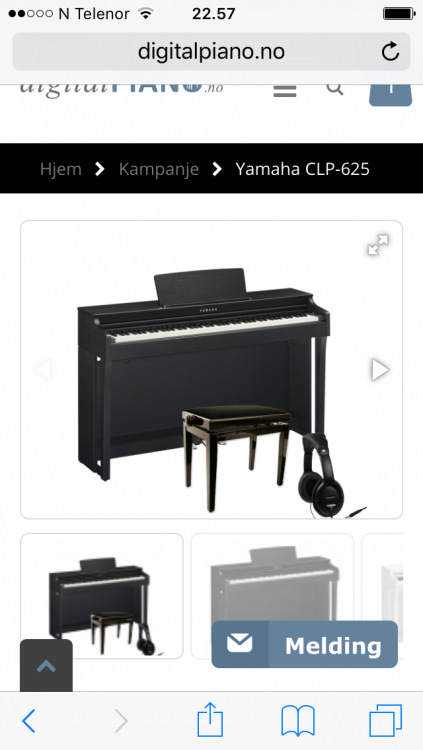Screen dimensions: 423x750
Task: Show open Safari tabs
Action: click(386, 720)
